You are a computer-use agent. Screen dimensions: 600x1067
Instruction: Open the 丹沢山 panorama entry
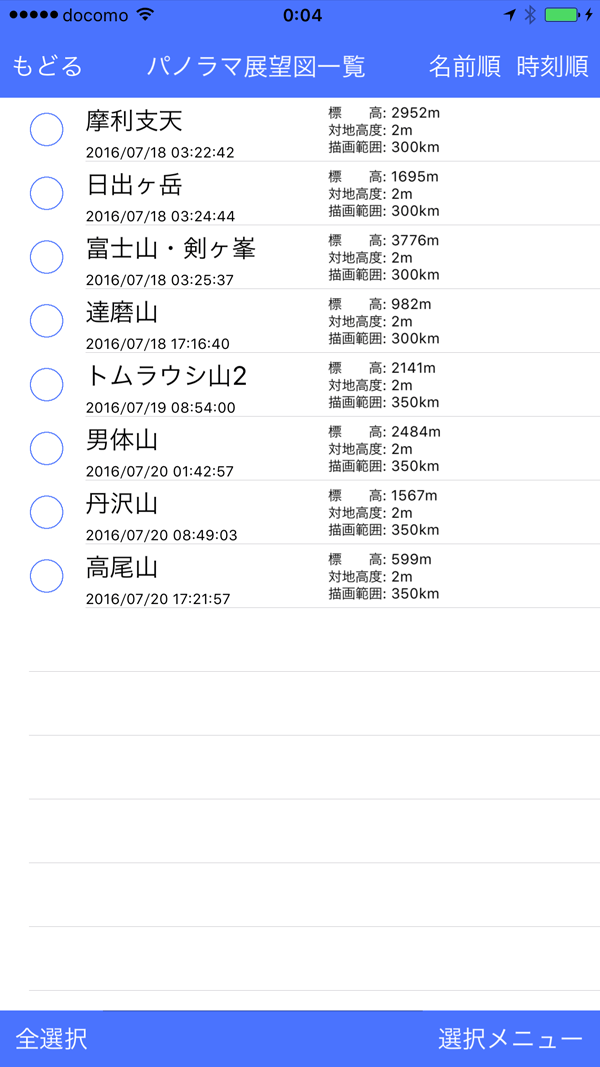click(x=200, y=513)
